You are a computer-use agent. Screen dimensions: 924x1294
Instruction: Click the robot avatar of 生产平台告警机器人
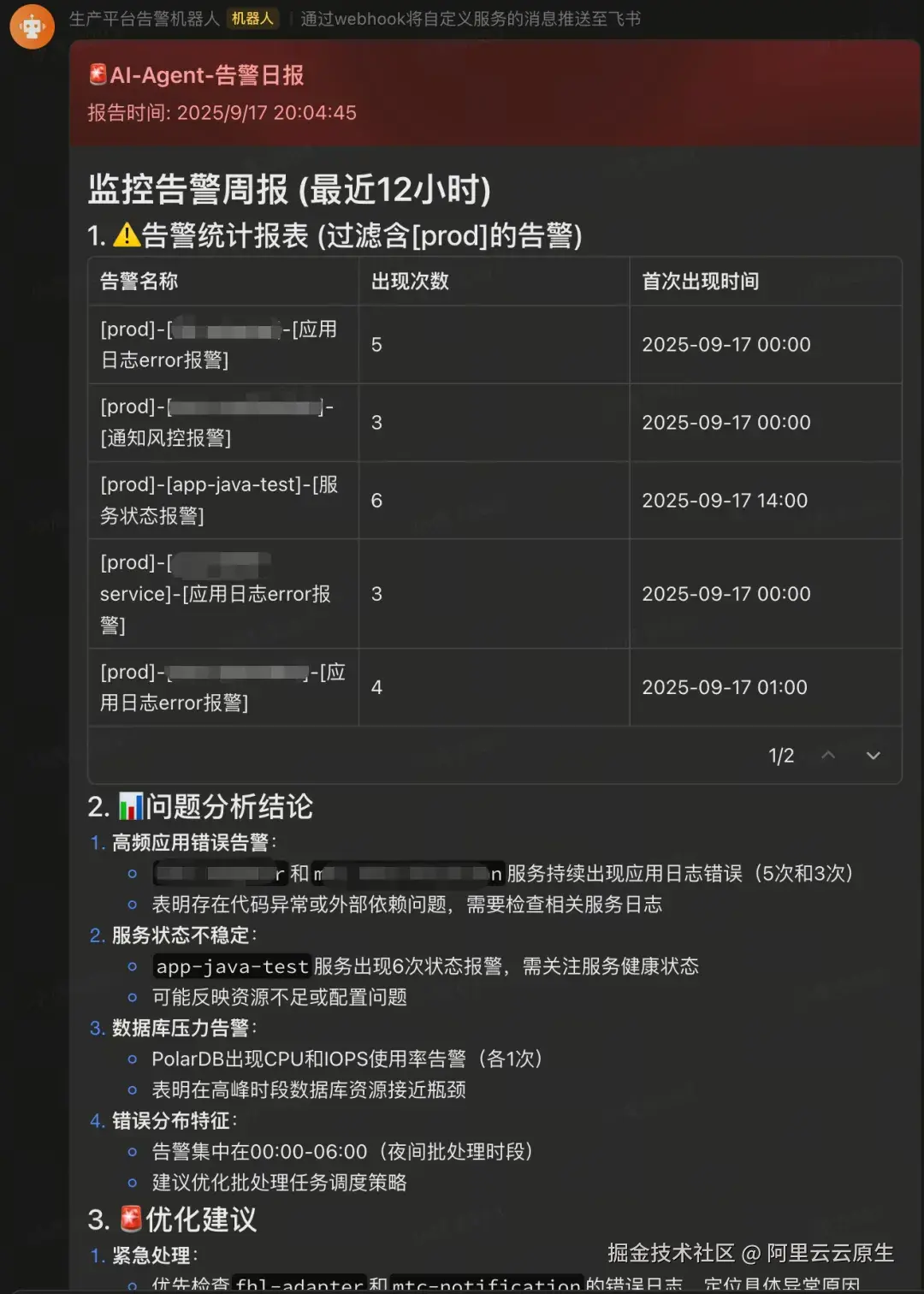(x=32, y=25)
